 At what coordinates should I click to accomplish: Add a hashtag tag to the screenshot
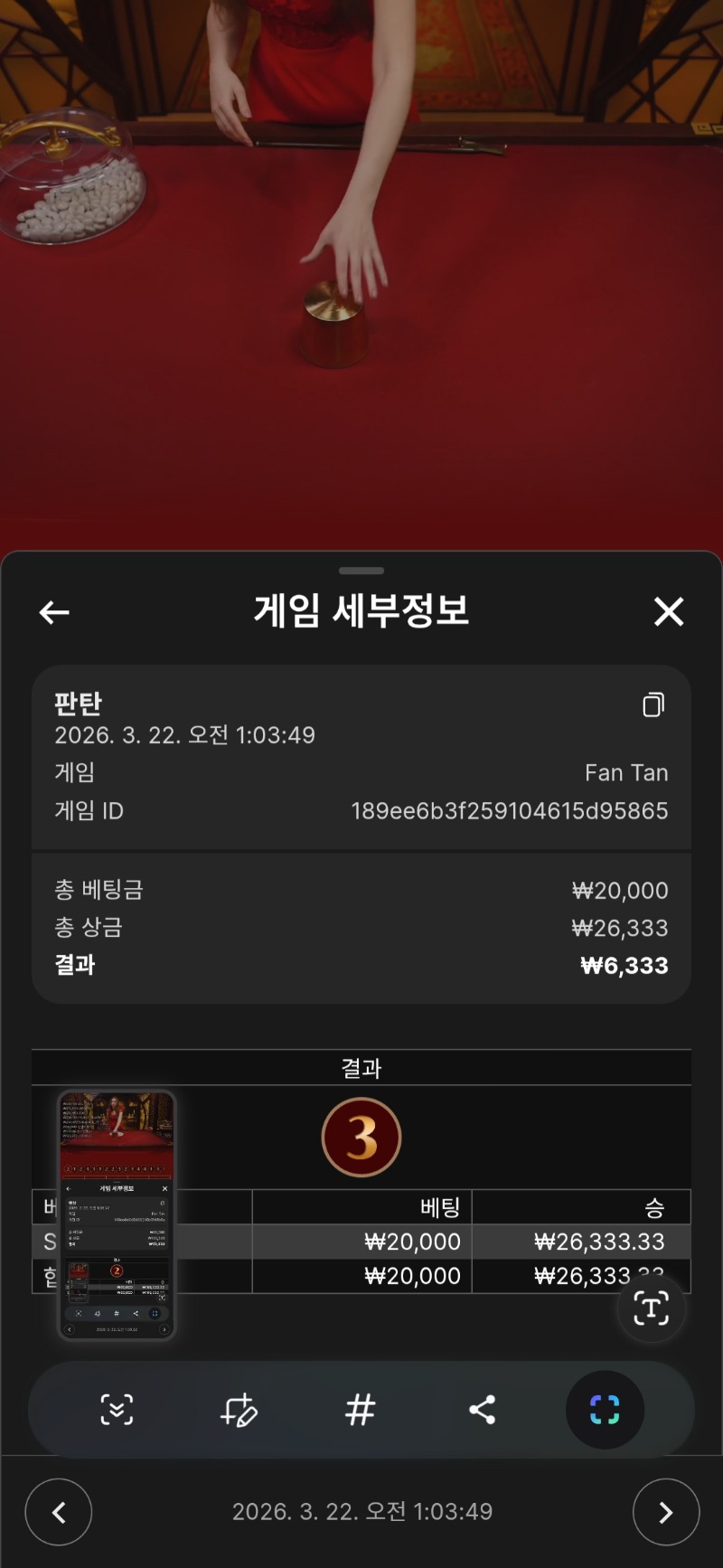[x=360, y=1410]
